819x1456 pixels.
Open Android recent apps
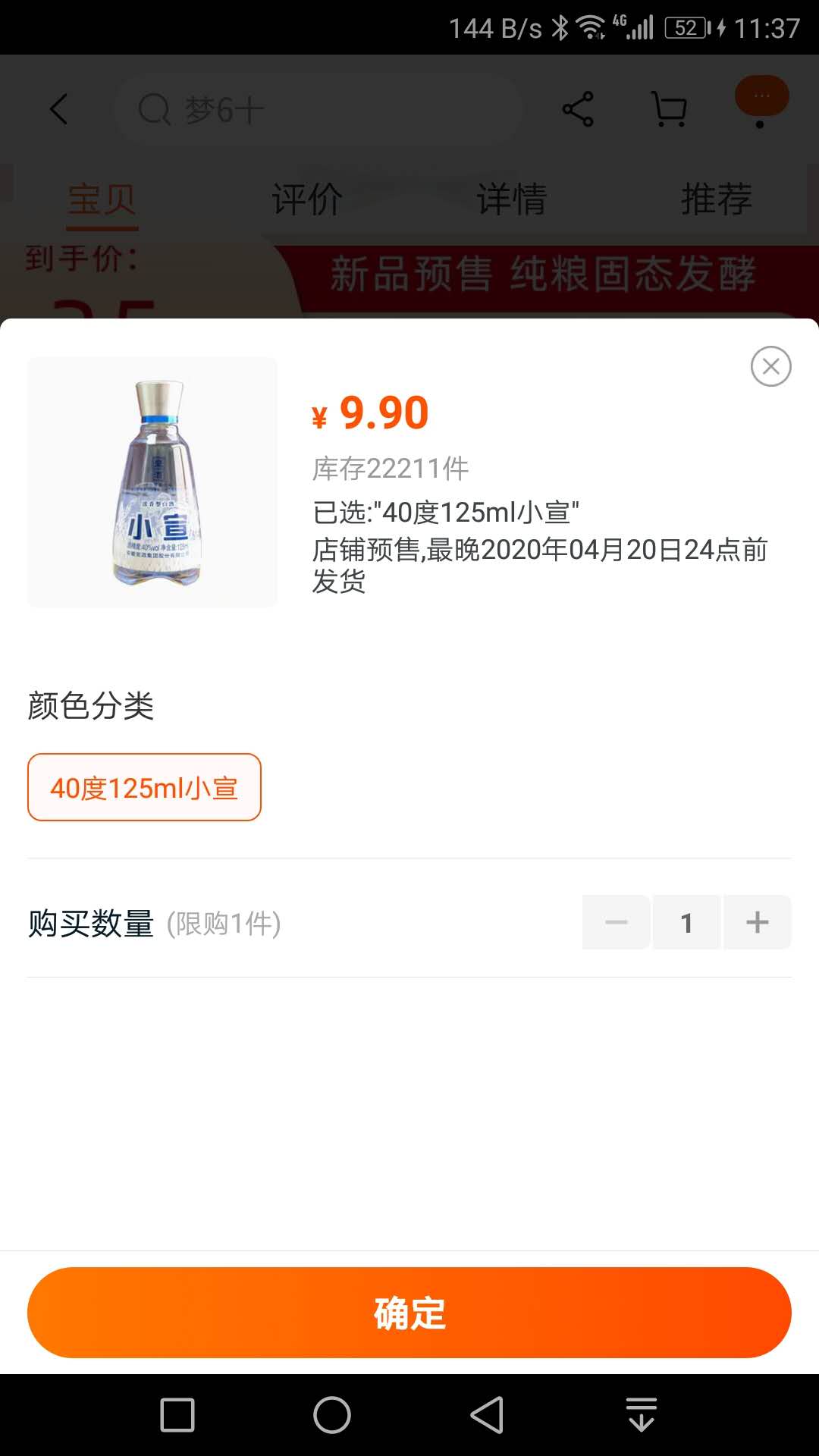[x=177, y=1415]
